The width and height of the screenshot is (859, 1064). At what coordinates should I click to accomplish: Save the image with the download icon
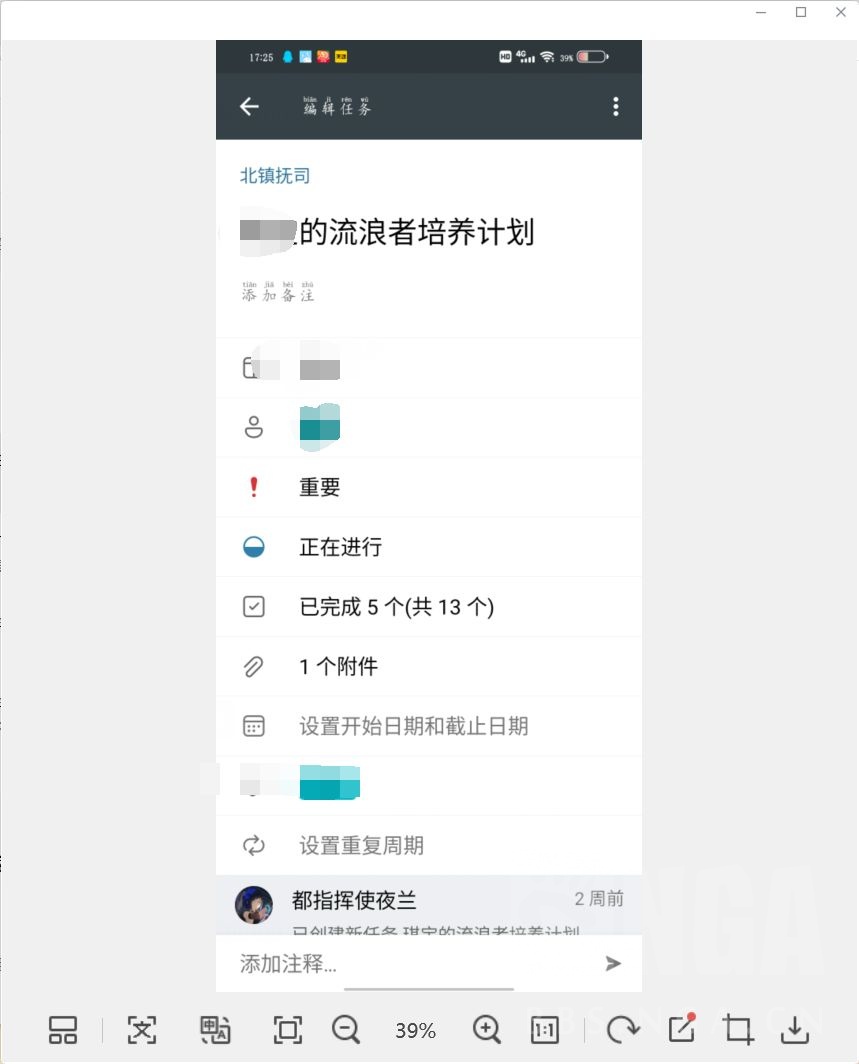click(795, 1030)
